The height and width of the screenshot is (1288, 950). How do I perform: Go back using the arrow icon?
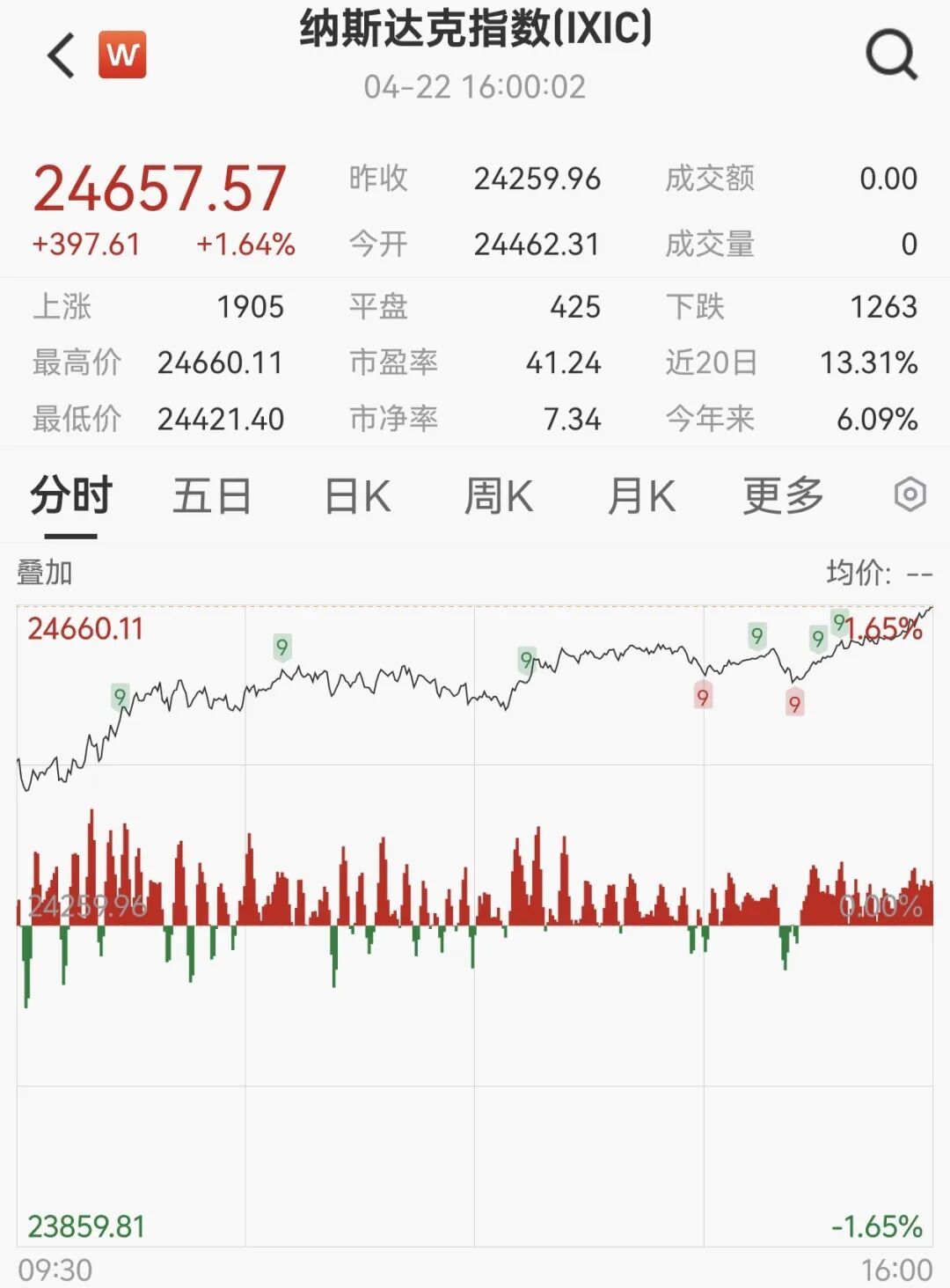[62, 56]
